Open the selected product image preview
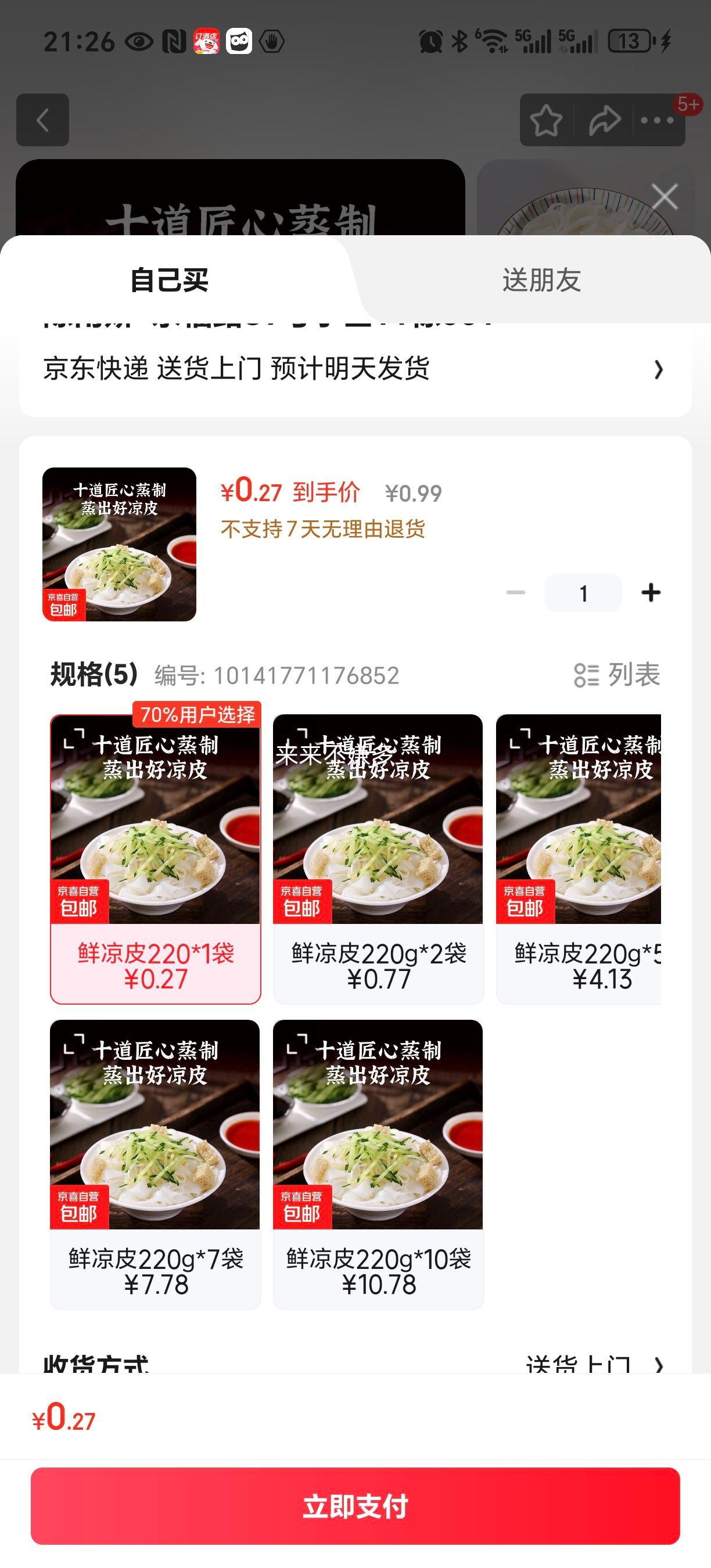Image resolution: width=711 pixels, height=1568 pixels. click(119, 544)
